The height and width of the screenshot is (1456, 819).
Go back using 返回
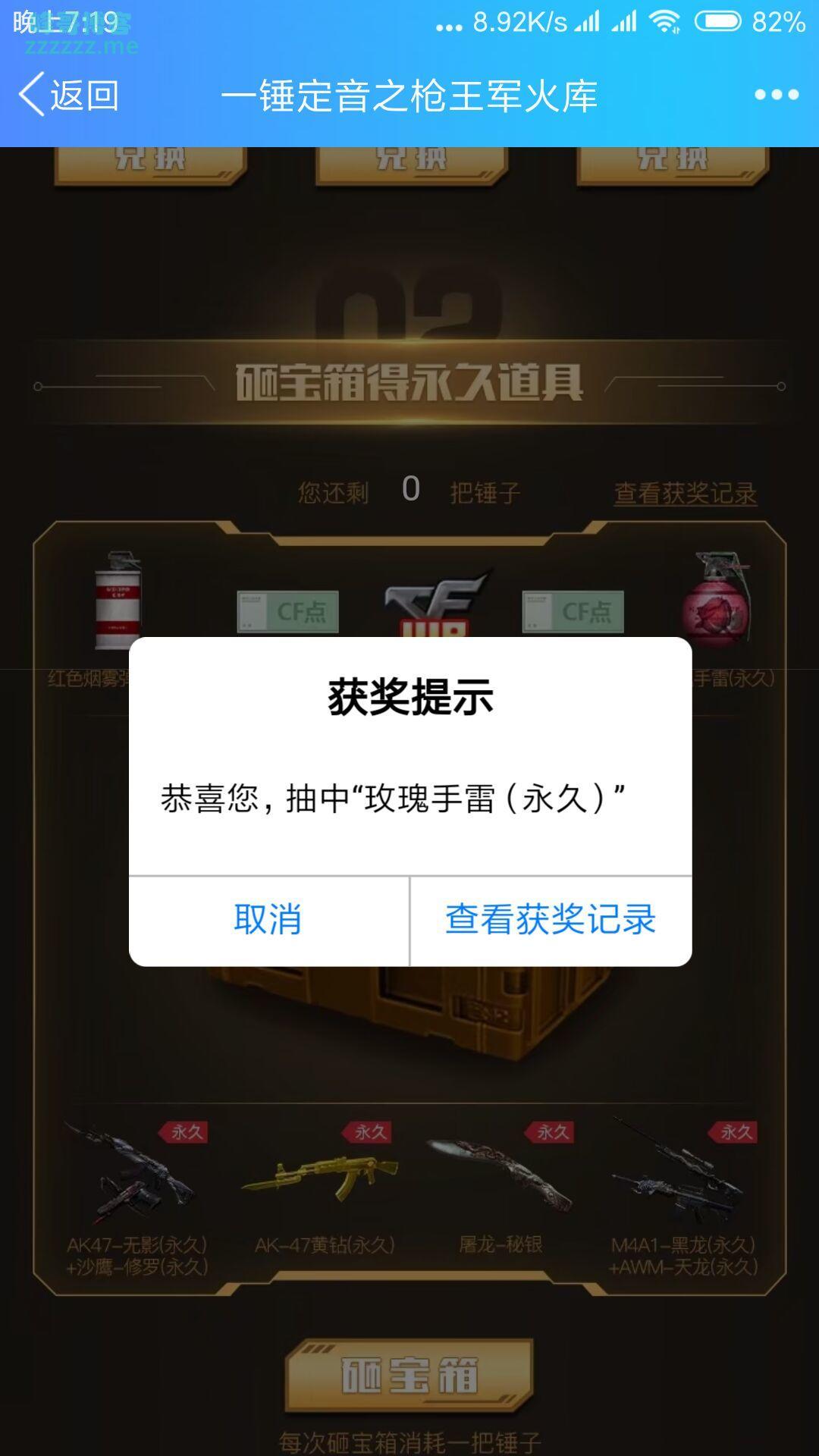(x=68, y=96)
